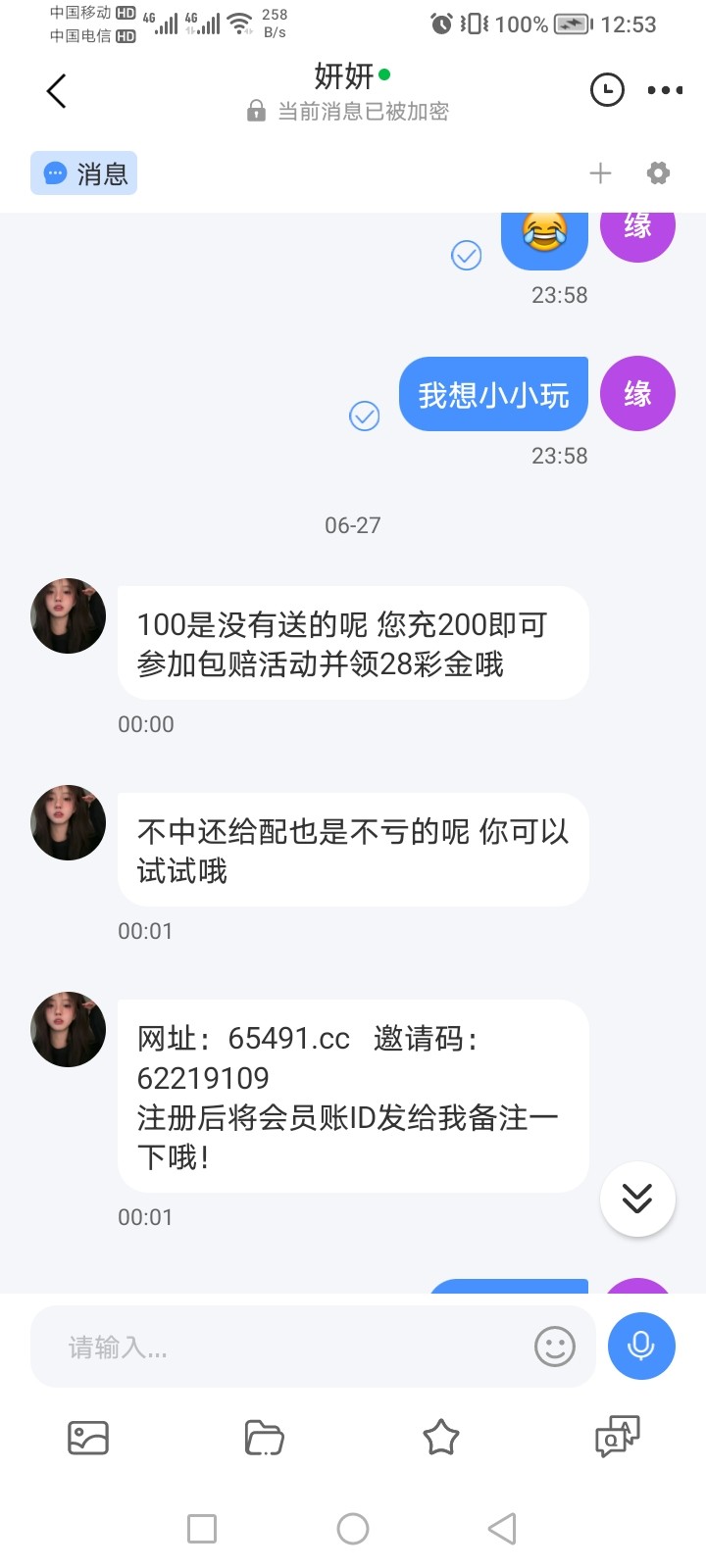
Task: Open 妍妍's avatar beside 网址 message
Action: [x=69, y=1029]
